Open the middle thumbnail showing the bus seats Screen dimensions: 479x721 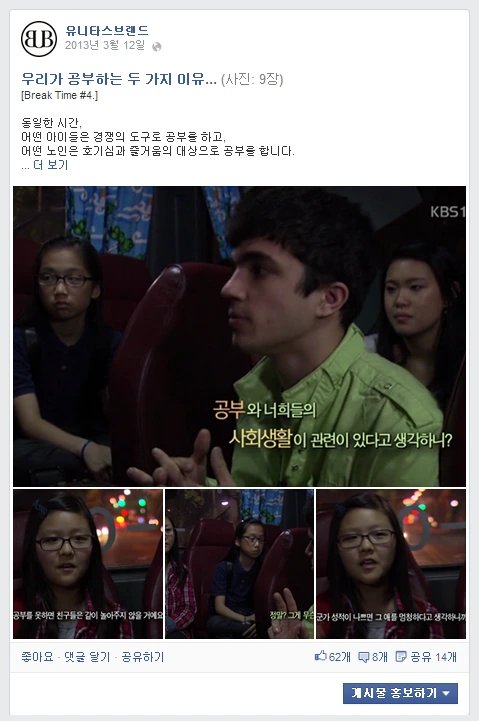pos(239,564)
